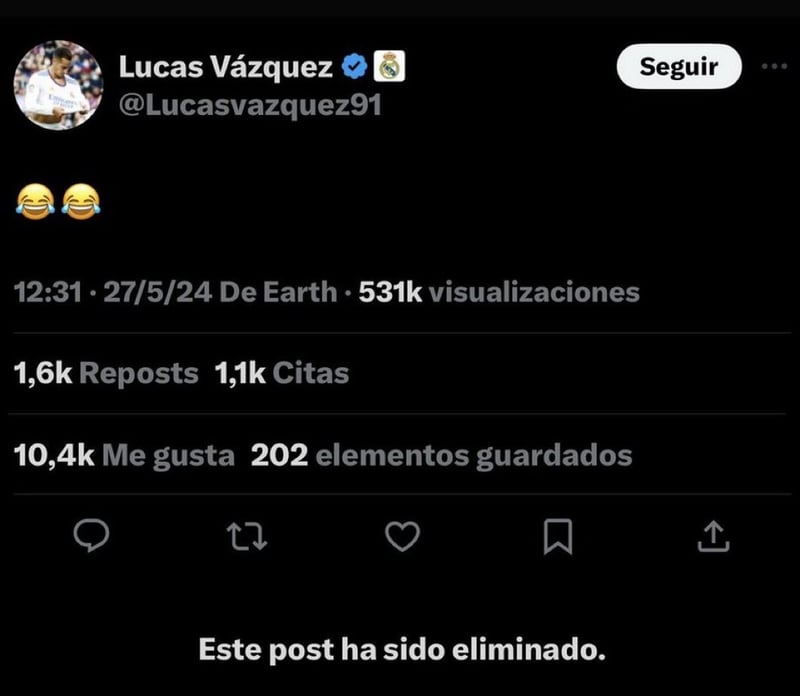Open Lucas Vázquez's profile picture
This screenshot has height=696, width=800.
click(x=58, y=85)
